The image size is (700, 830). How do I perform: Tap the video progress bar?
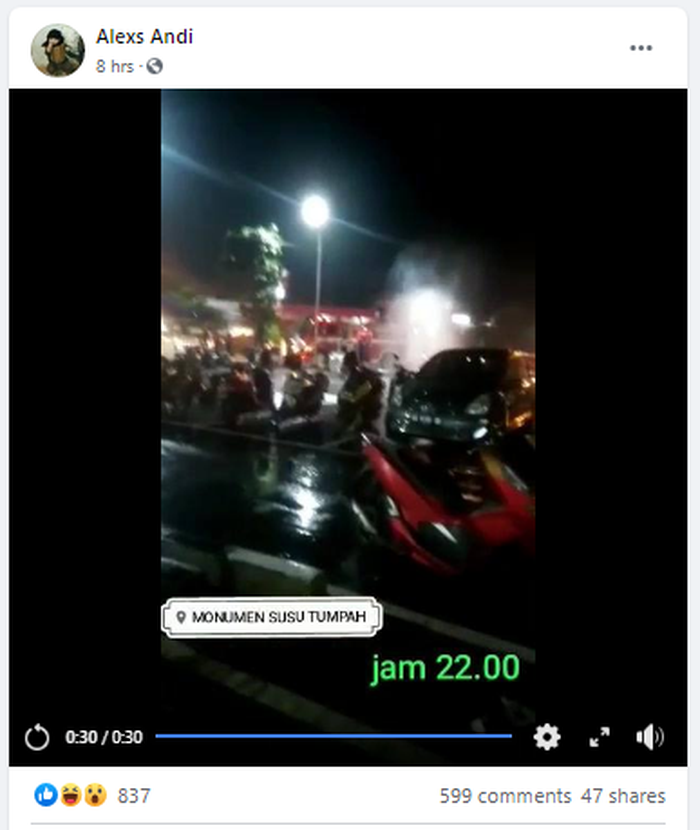point(333,737)
